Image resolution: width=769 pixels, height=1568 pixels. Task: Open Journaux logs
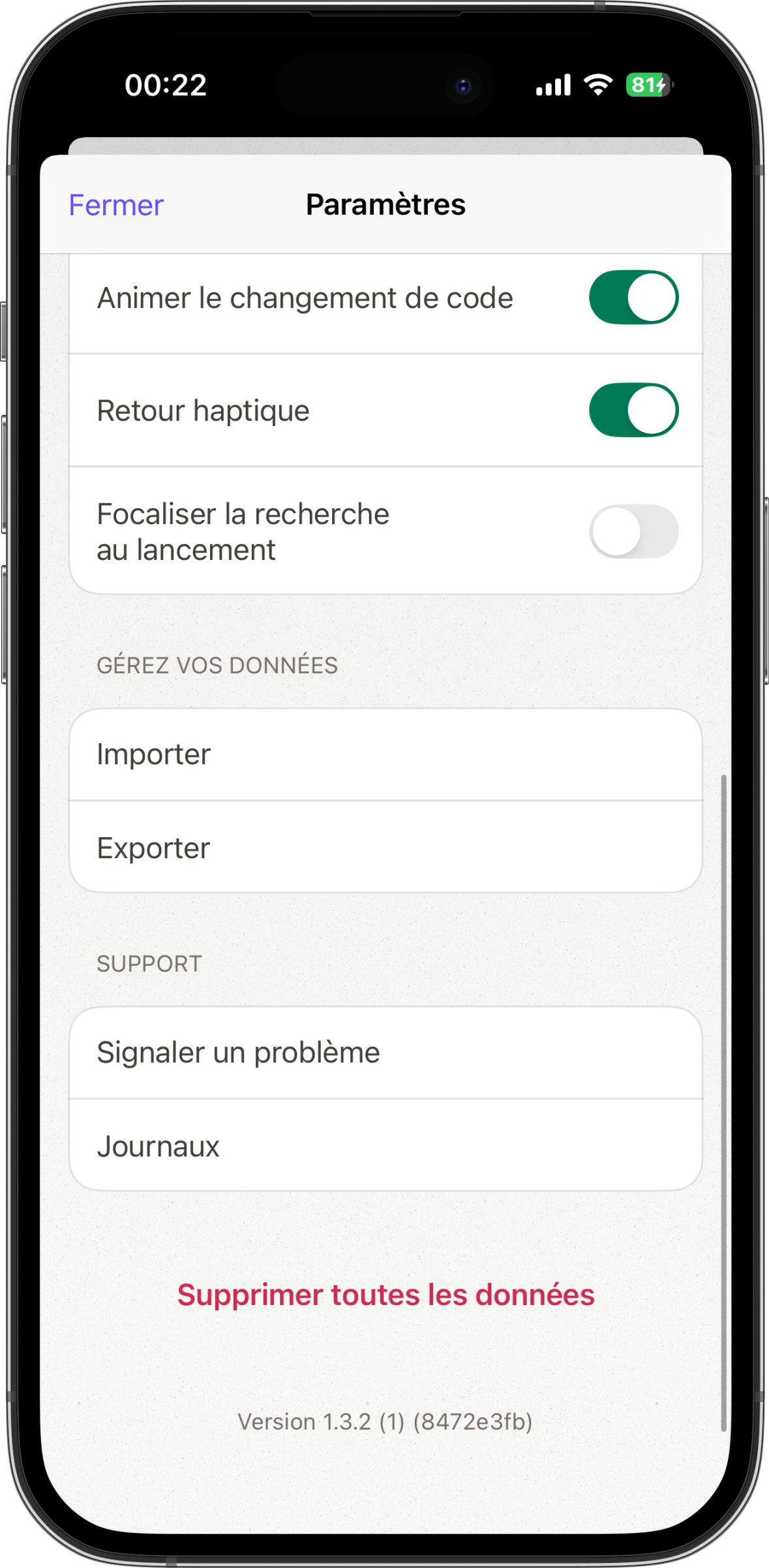point(385,1146)
